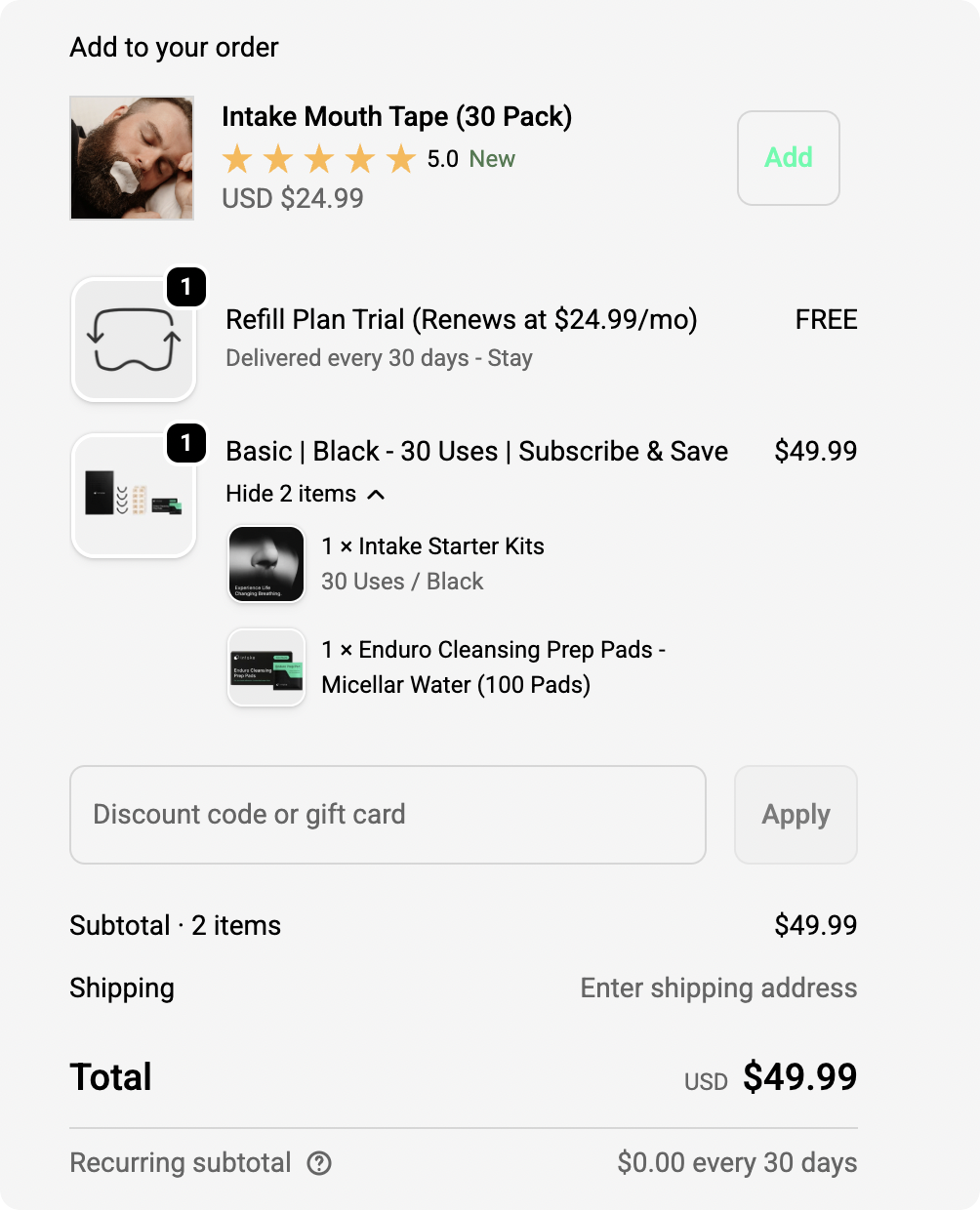Open recurring subtotal help icon
Screen dimensions: 980x1210
[319, 1163]
